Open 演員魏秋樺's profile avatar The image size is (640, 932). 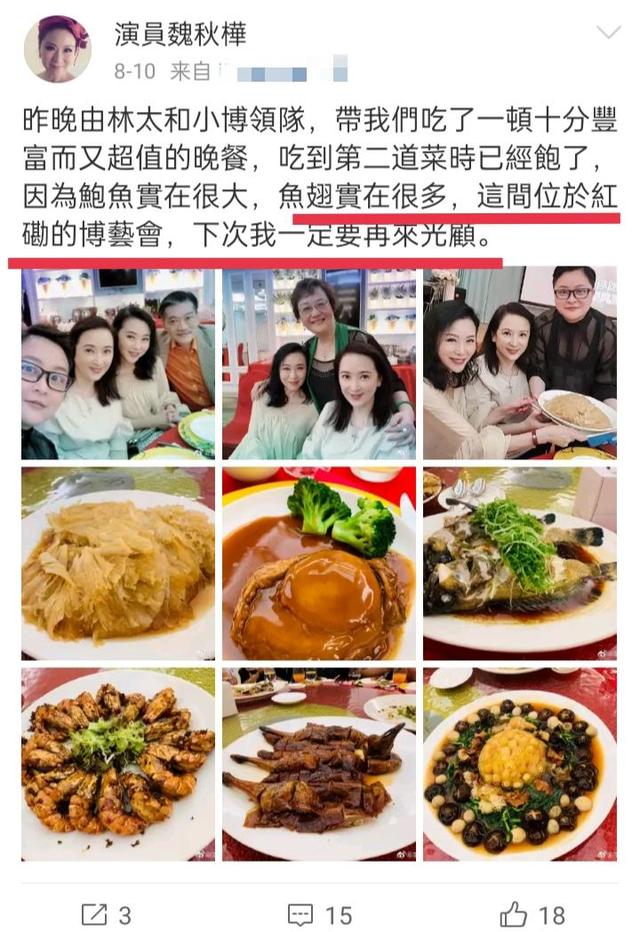point(58,47)
